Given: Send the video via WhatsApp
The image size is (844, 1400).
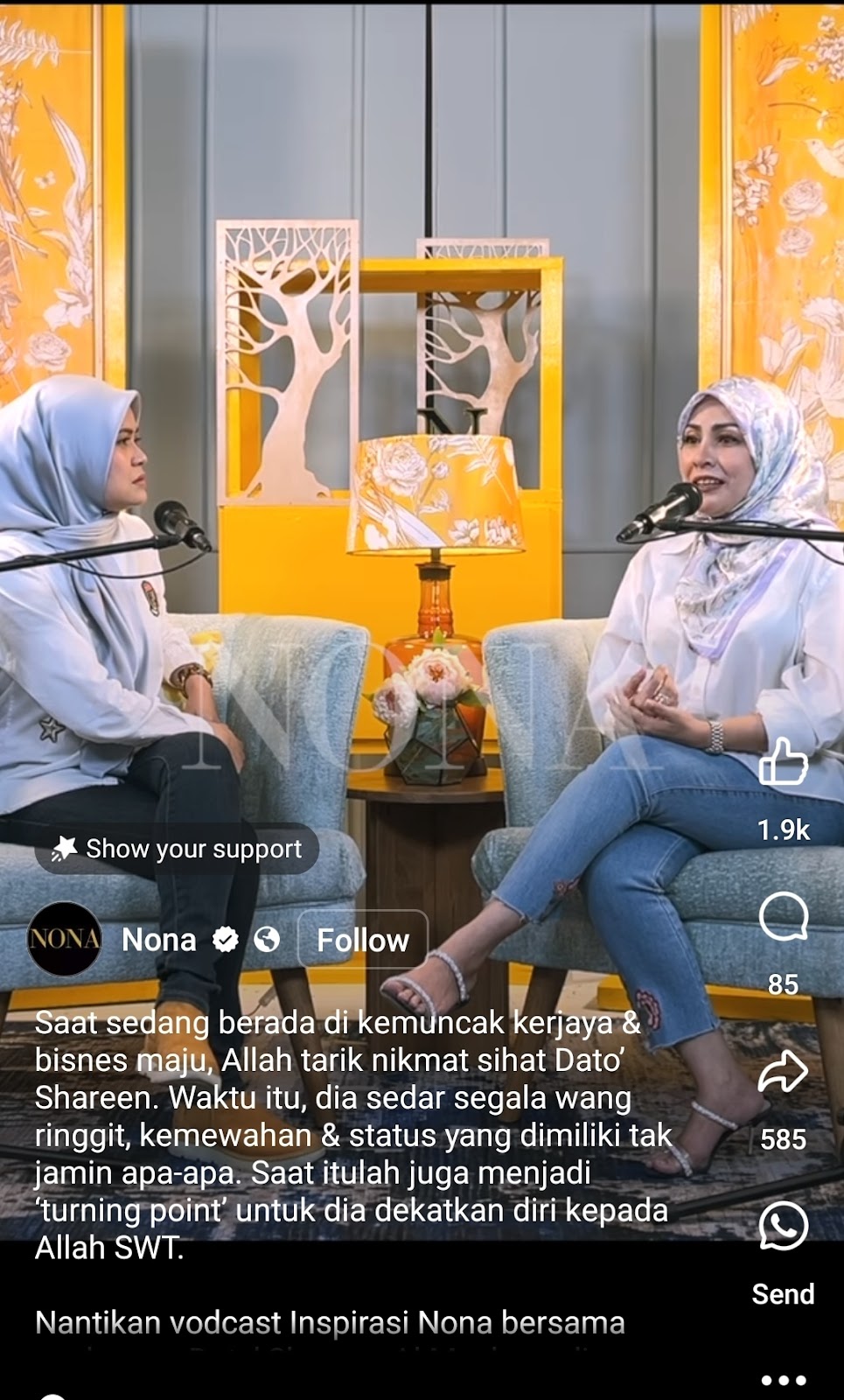Looking at the screenshot, I should tap(783, 1225).
